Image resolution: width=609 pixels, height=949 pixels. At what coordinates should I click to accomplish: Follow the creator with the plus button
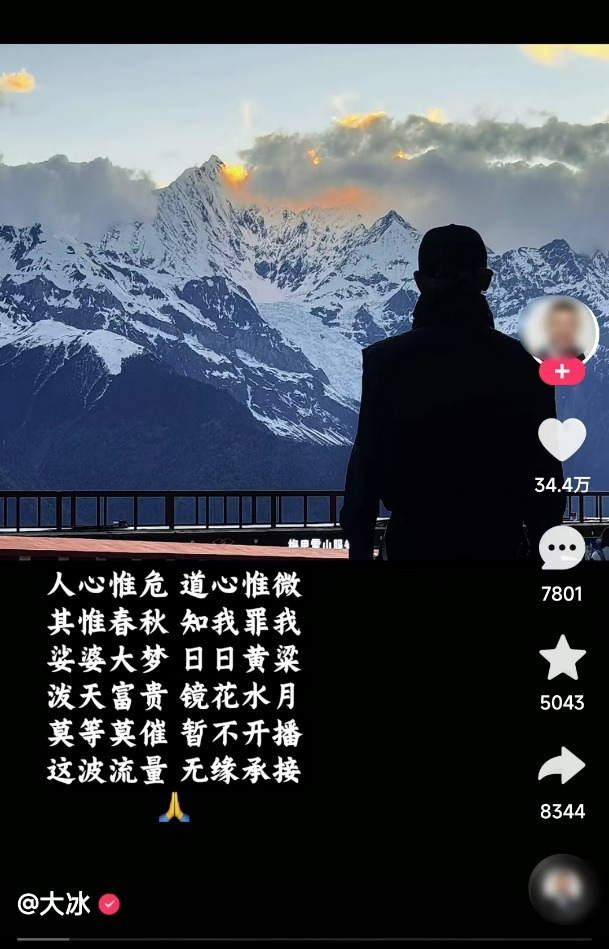click(x=562, y=372)
